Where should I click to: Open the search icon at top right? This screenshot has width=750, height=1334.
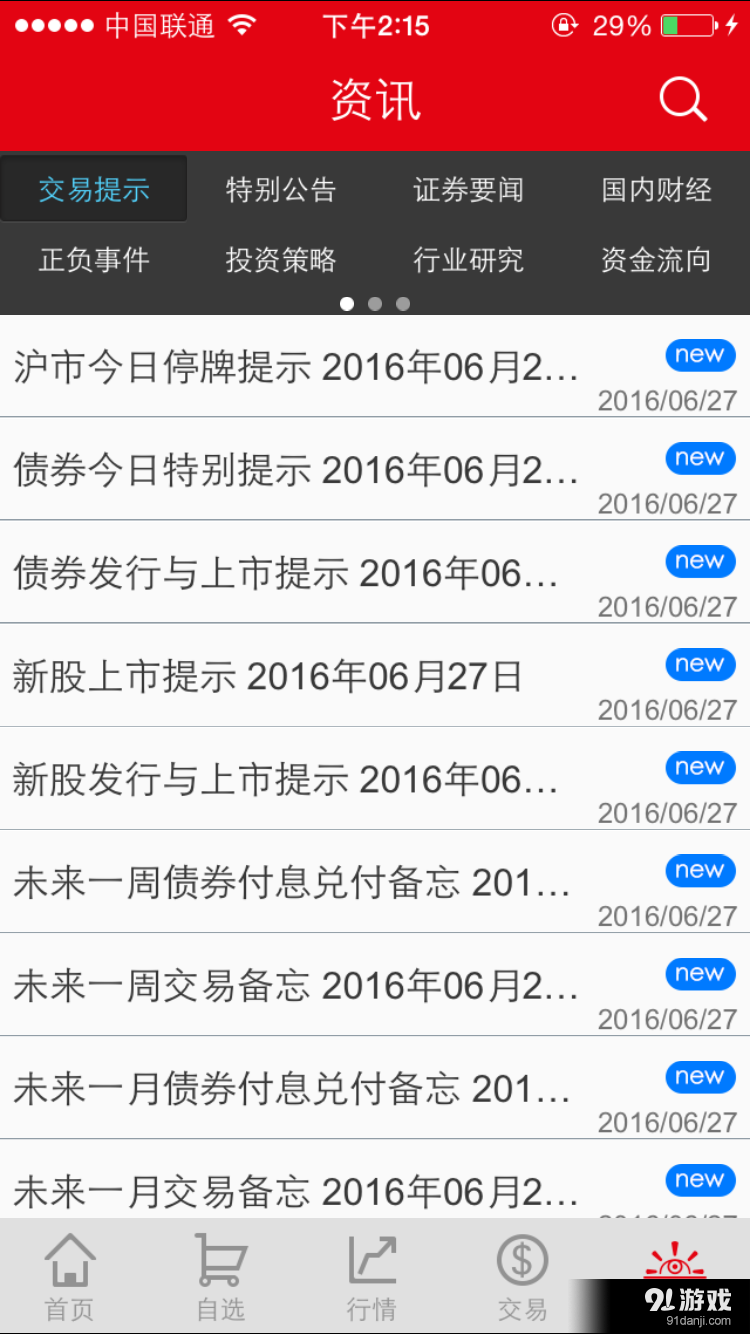[683, 98]
